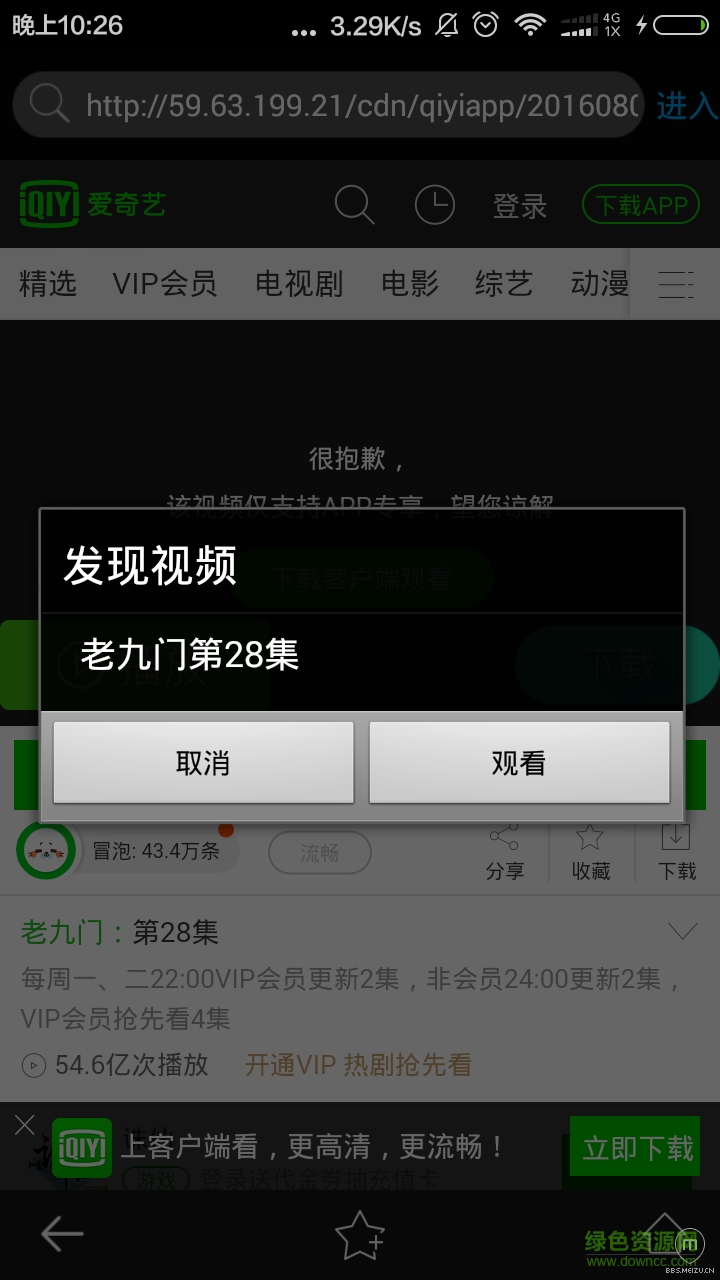Tap 立即下载 in the bottom banner

(637, 1148)
